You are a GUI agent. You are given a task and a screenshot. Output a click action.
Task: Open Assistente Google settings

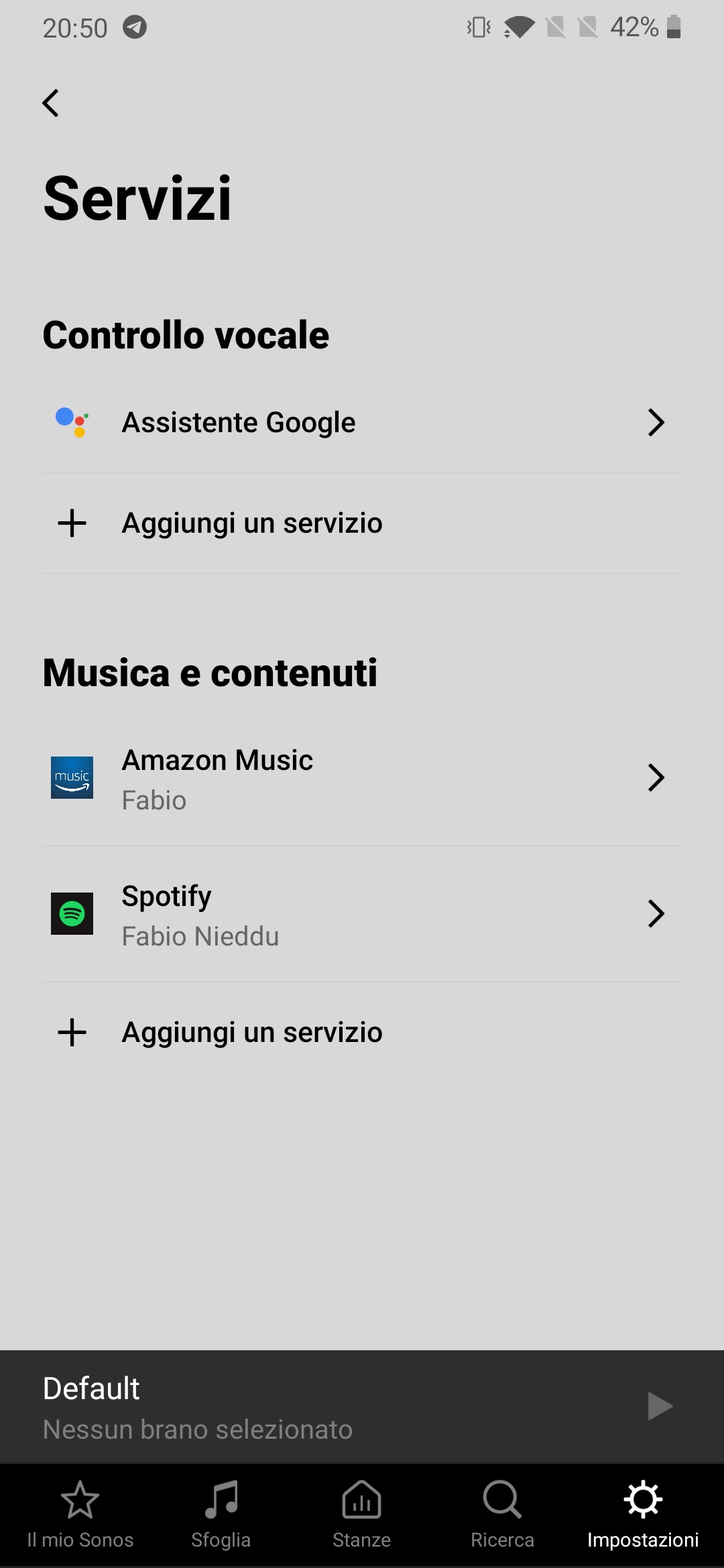click(x=362, y=423)
